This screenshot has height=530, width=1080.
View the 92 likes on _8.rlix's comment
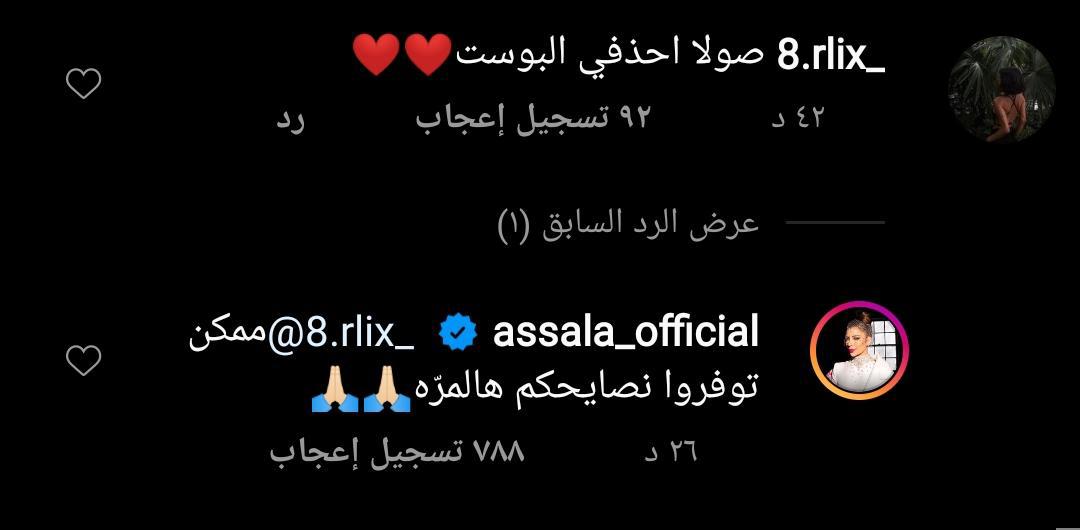533,118
